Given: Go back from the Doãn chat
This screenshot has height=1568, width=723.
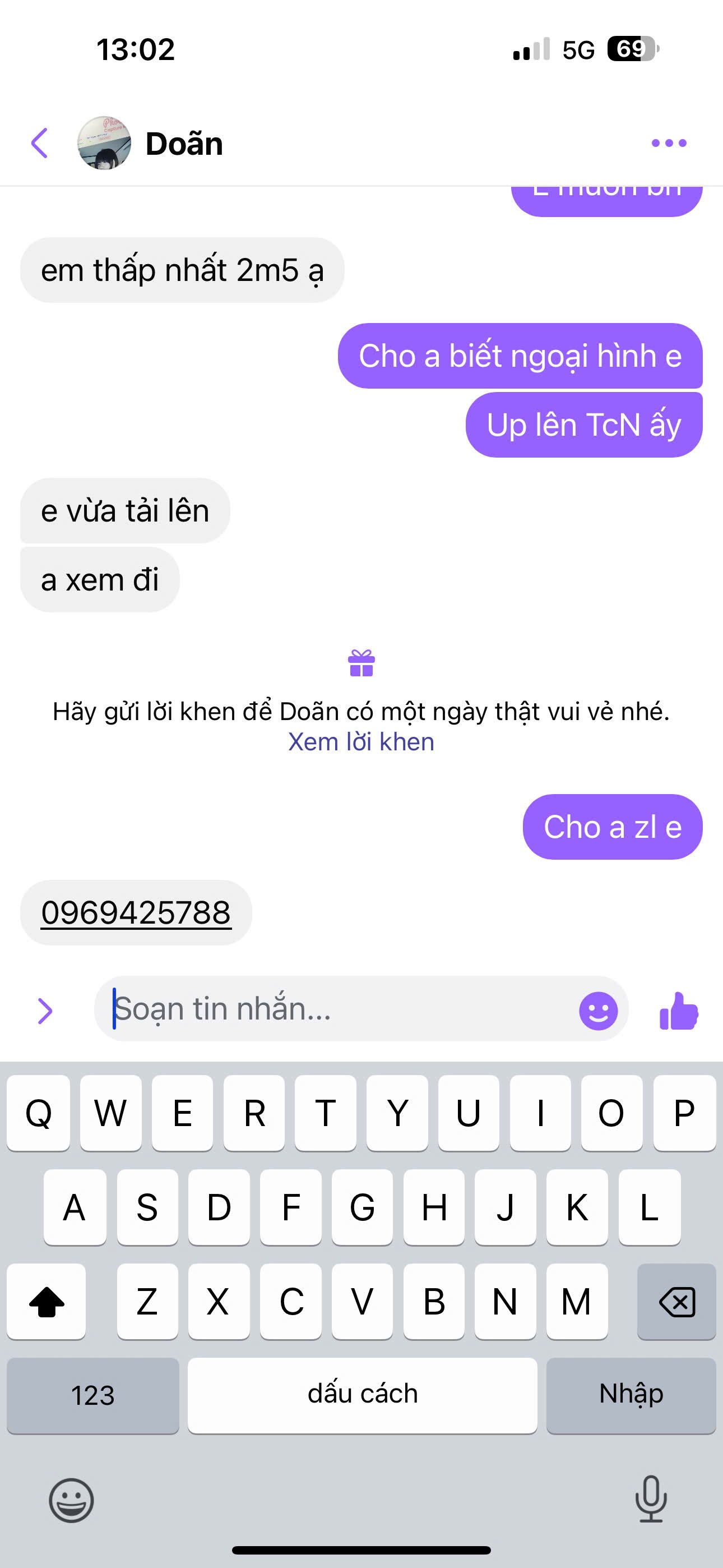Looking at the screenshot, I should (x=40, y=143).
